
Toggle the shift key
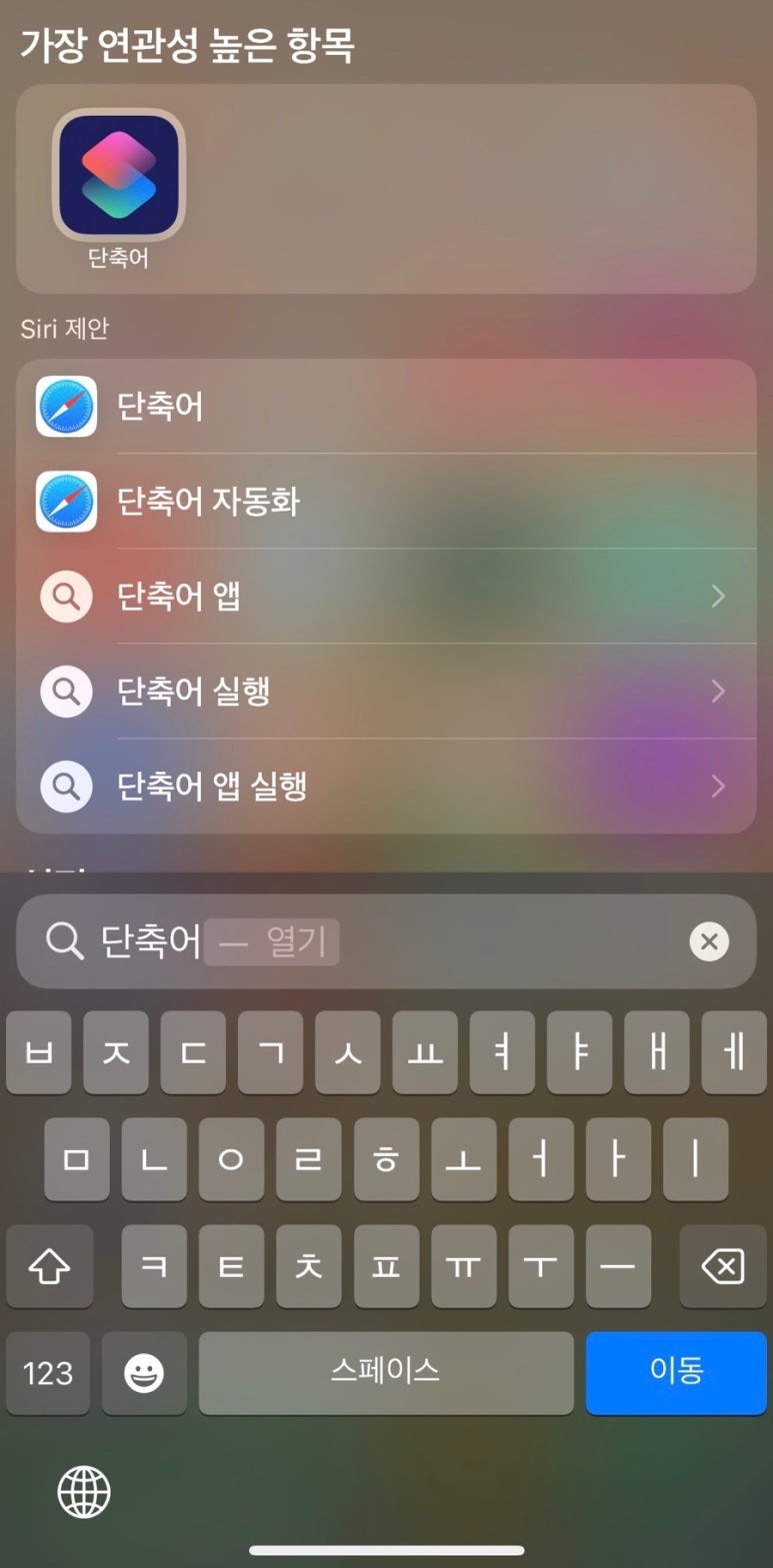tap(49, 1267)
